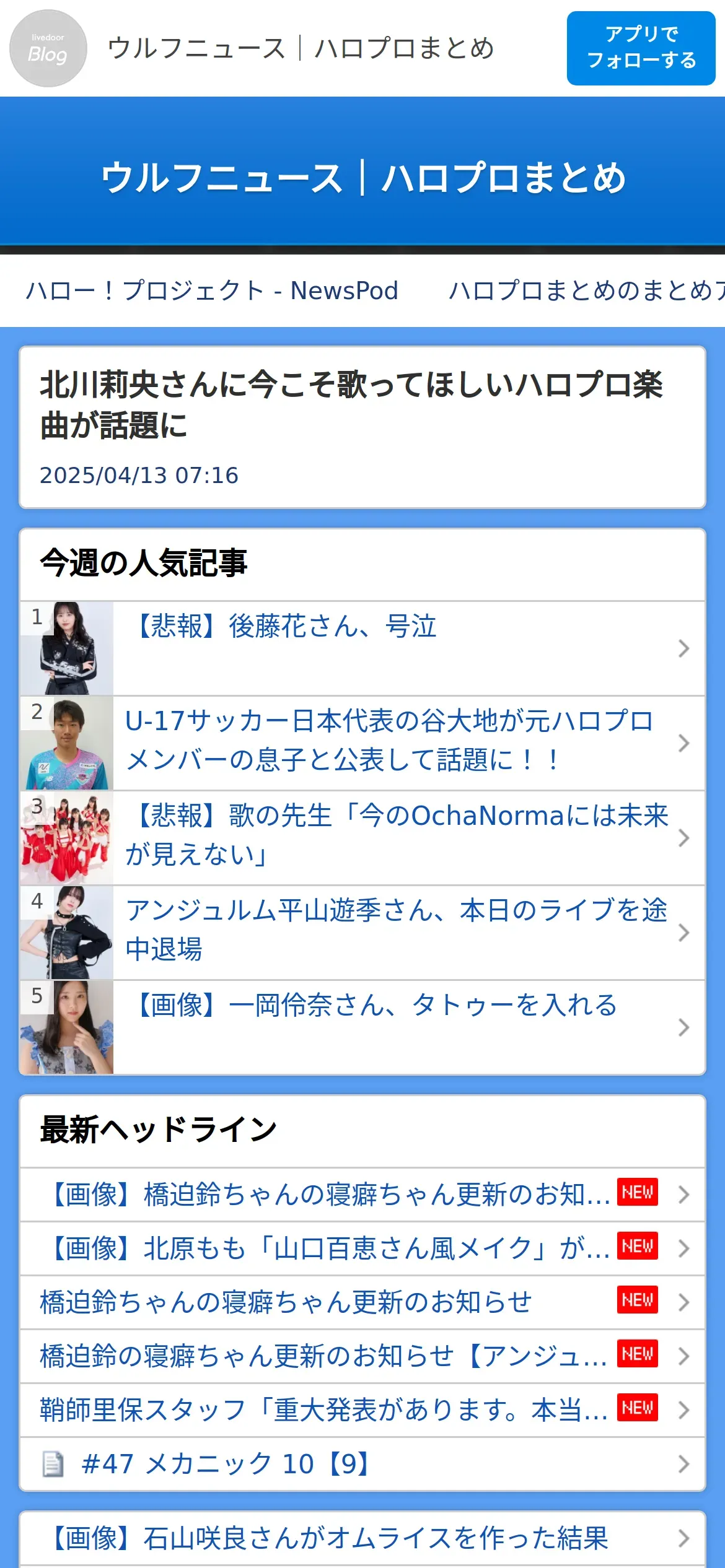This screenshot has width=725, height=1568.
Task: Open #47 メカニック 10【9】 entry
Action: (x=226, y=1464)
